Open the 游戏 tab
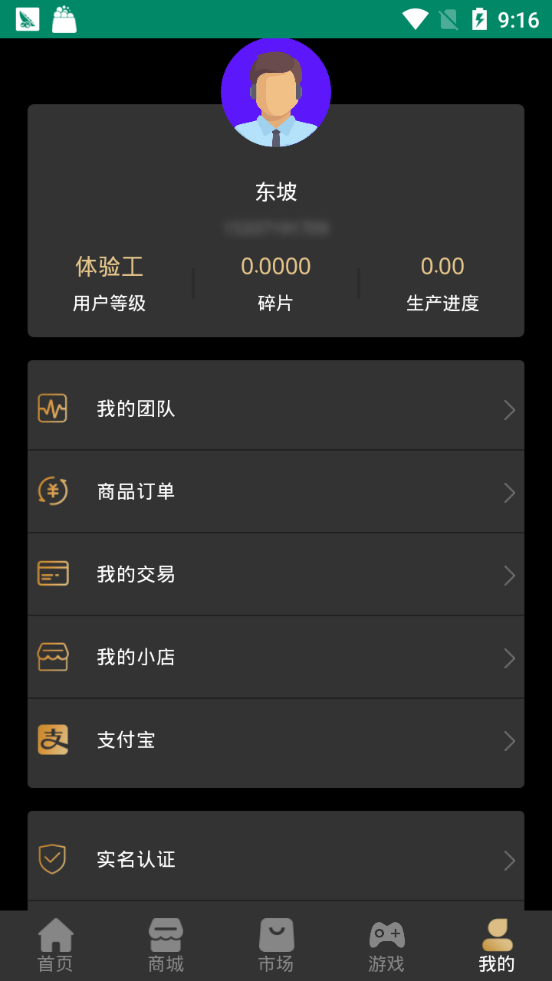The image size is (552, 981). 386,945
